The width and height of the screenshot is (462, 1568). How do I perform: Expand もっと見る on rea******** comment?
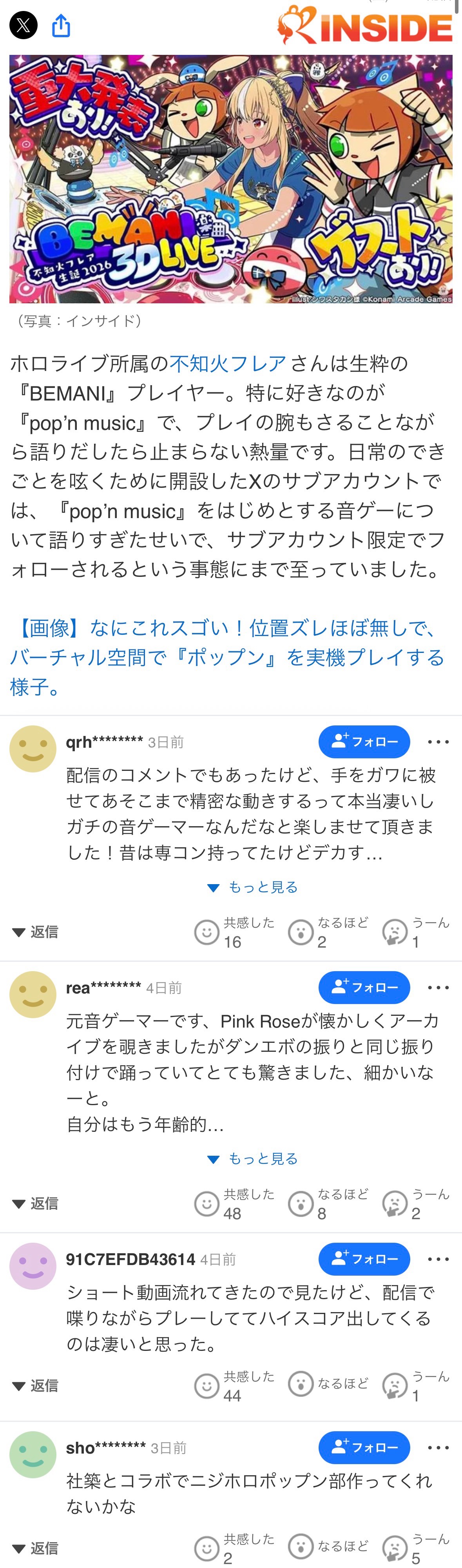(253, 1158)
